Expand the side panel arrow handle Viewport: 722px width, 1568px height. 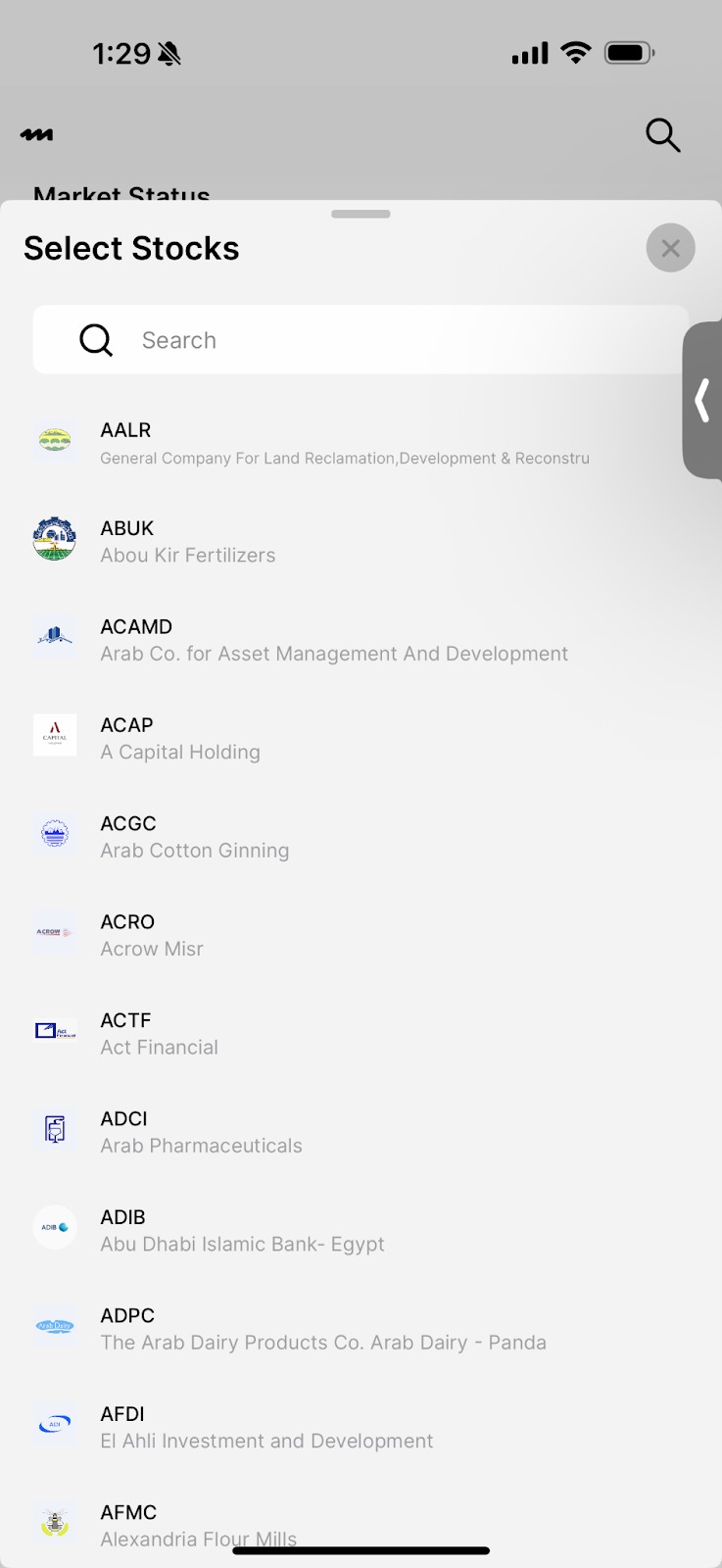702,400
